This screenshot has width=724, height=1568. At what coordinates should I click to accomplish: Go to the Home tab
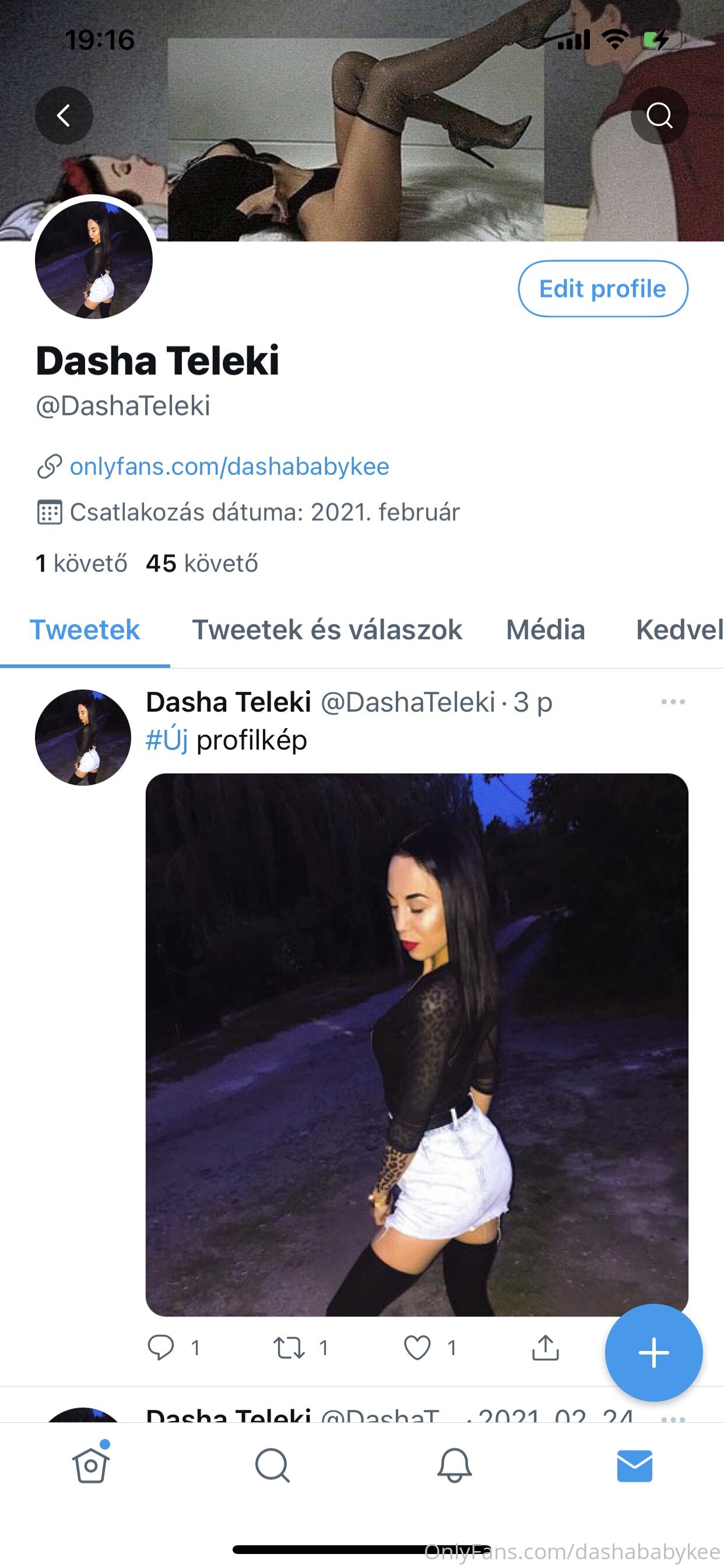[x=91, y=1466]
